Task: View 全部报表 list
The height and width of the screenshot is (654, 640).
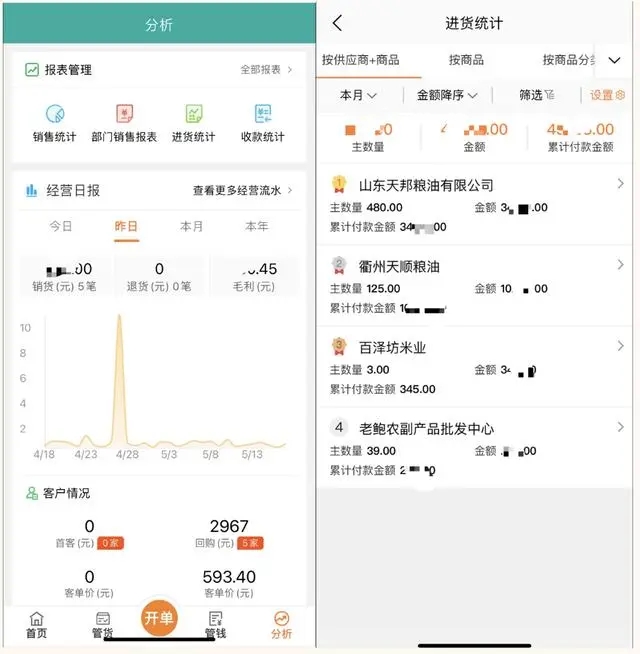Action: click(266, 70)
